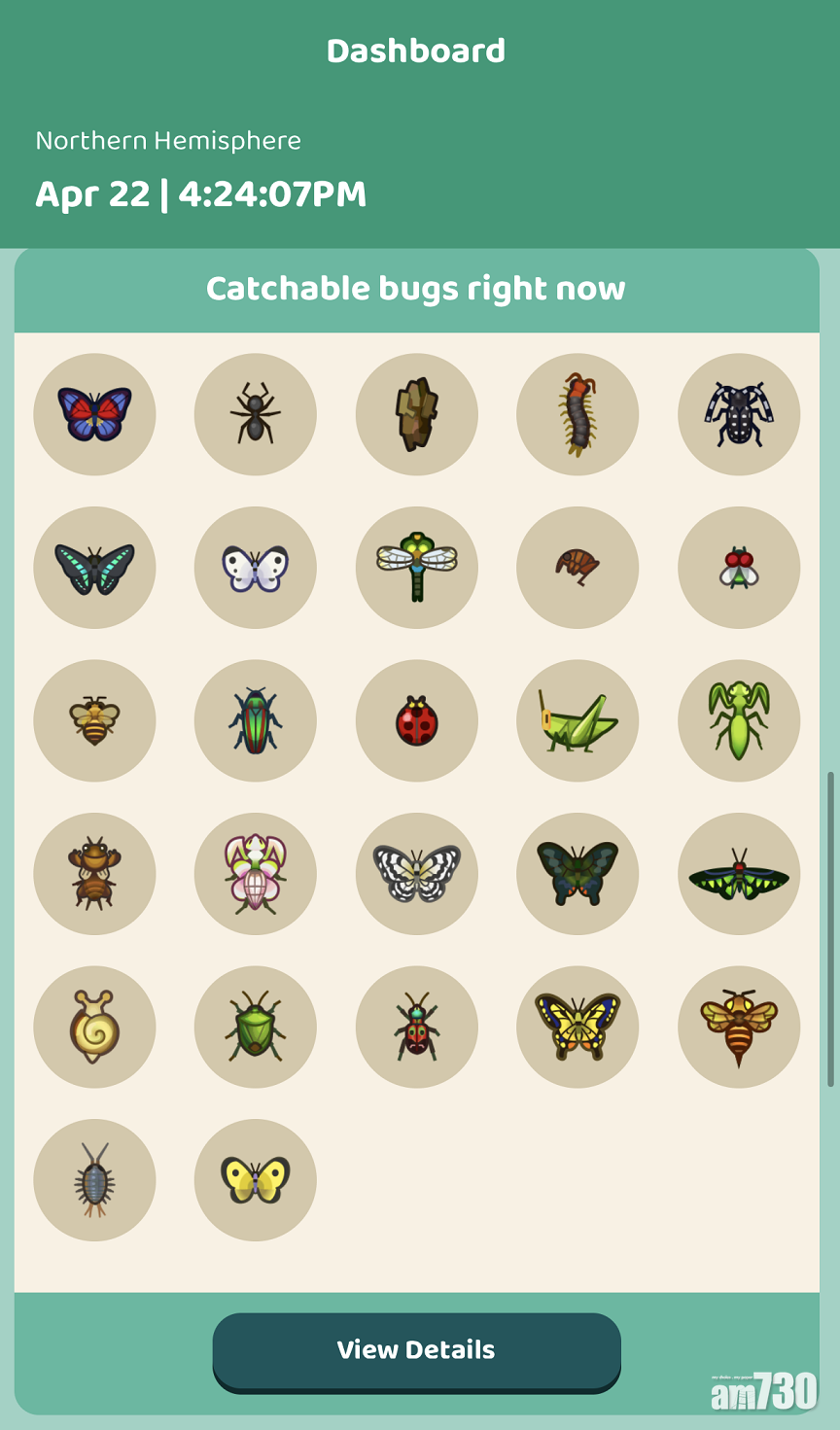Tap the black ant bug tile
This screenshot has height=1430, width=840.
256,414
